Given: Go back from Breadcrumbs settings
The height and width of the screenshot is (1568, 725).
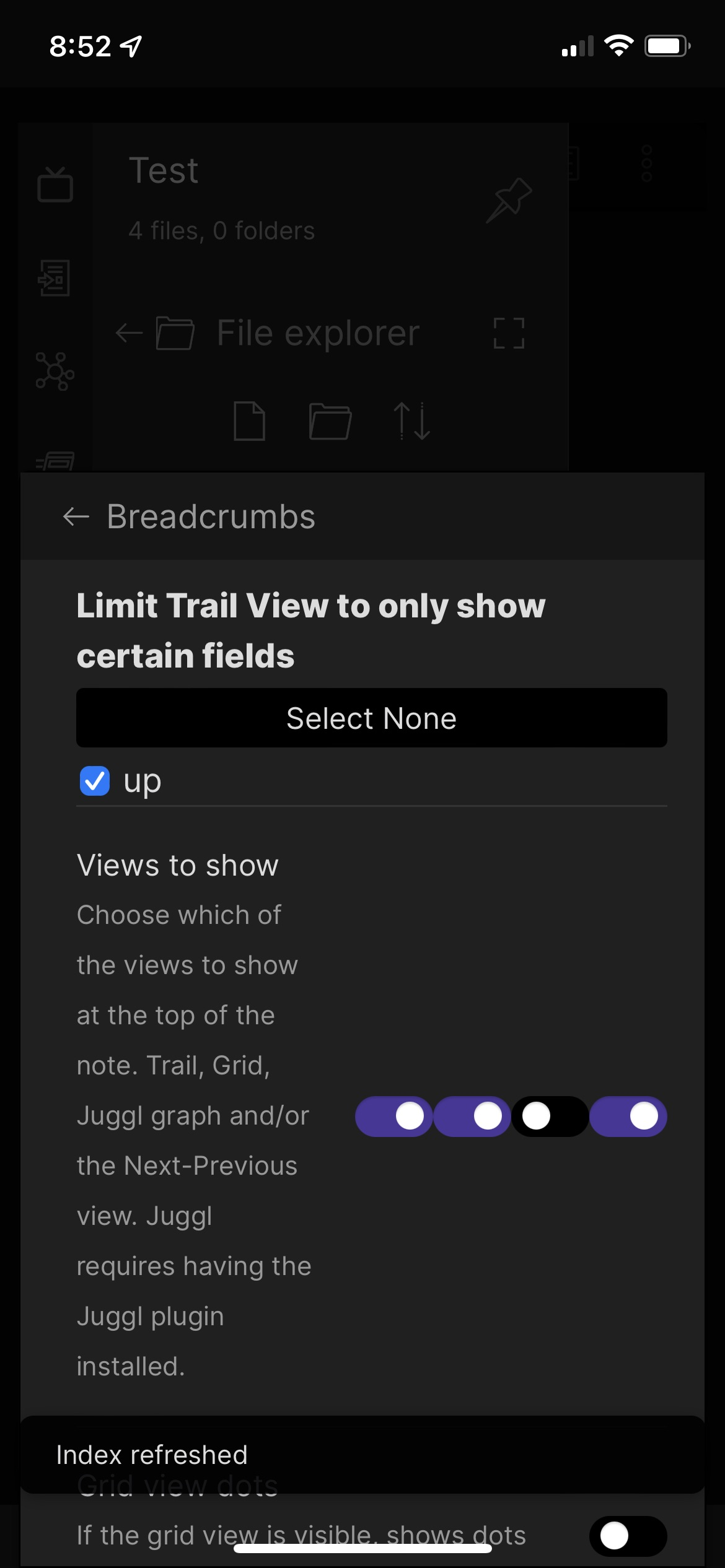Looking at the screenshot, I should [x=76, y=516].
